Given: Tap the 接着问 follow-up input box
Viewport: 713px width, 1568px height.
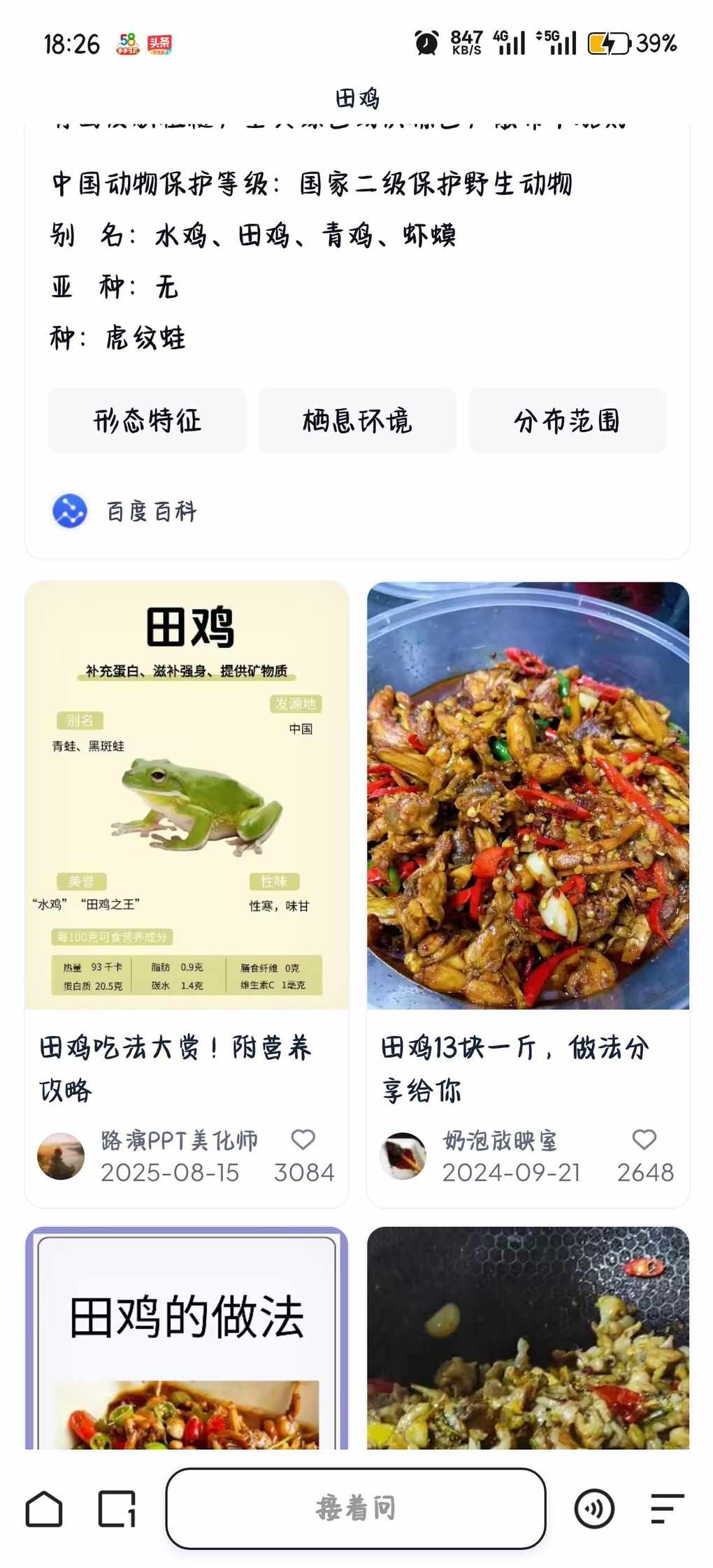Looking at the screenshot, I should 355,1508.
